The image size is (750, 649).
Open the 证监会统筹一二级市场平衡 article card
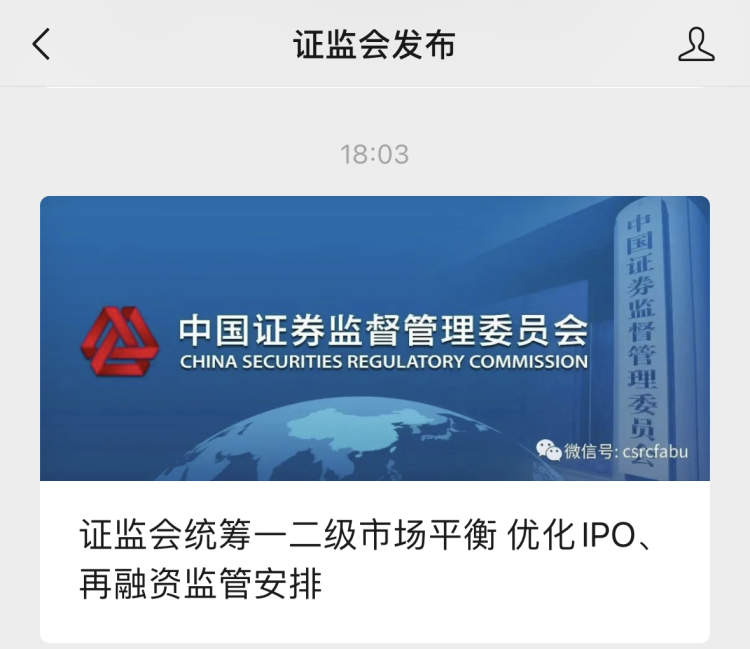(374, 418)
